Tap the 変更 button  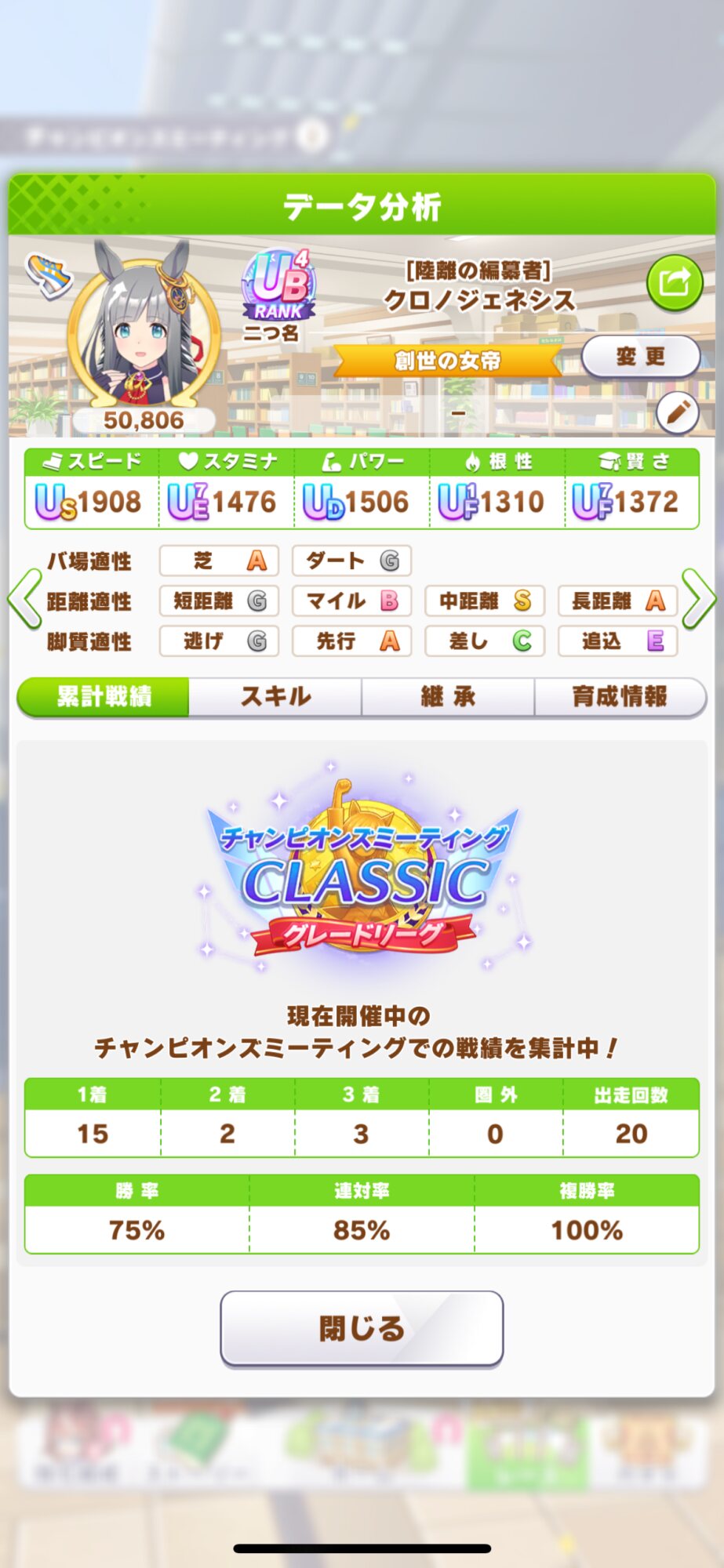[640, 357]
